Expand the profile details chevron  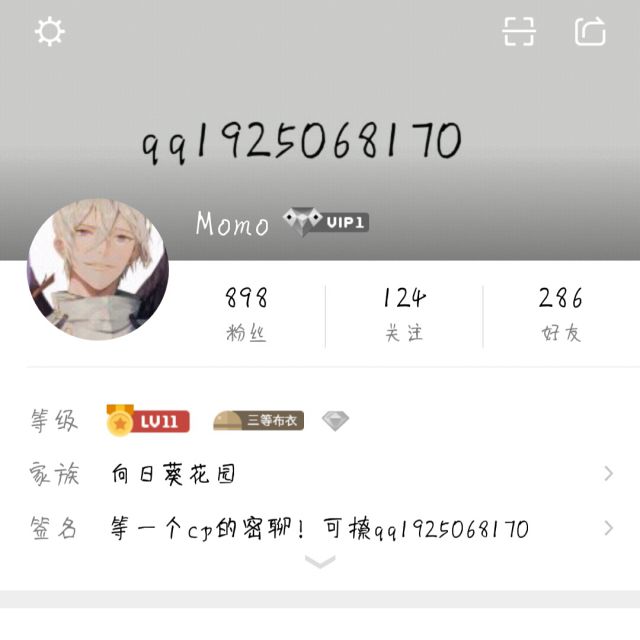point(320,563)
